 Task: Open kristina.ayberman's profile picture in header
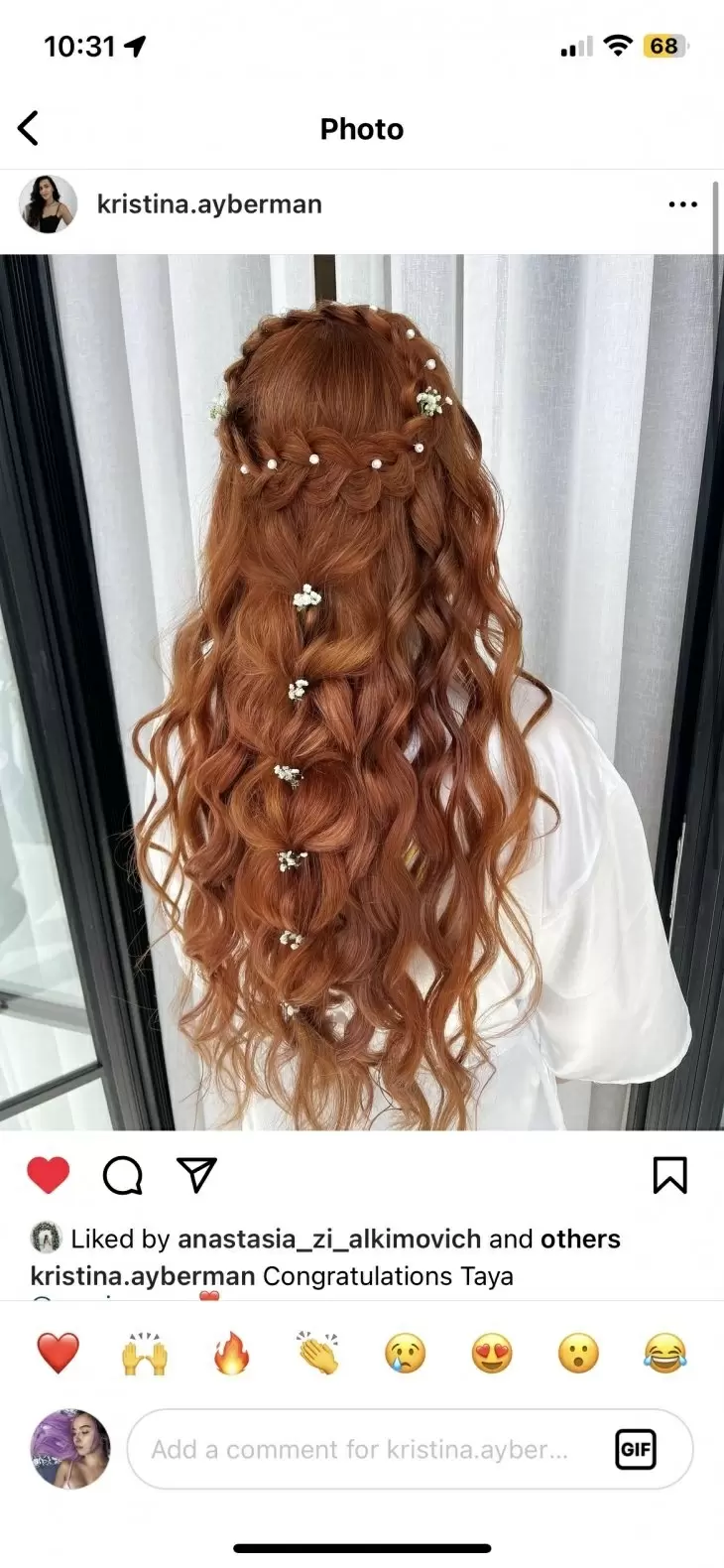pos(48,204)
